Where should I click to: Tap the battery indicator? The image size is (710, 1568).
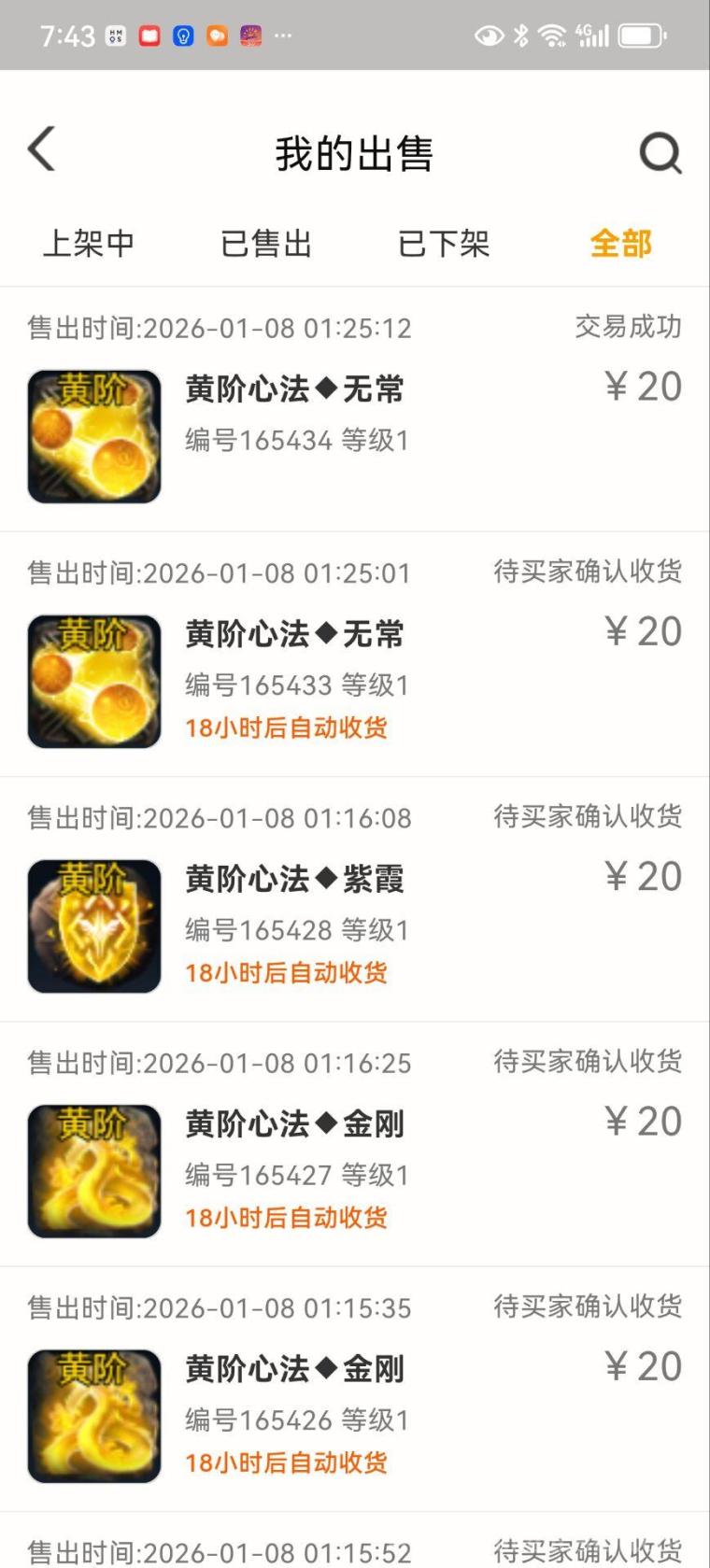pyautogui.click(x=641, y=35)
